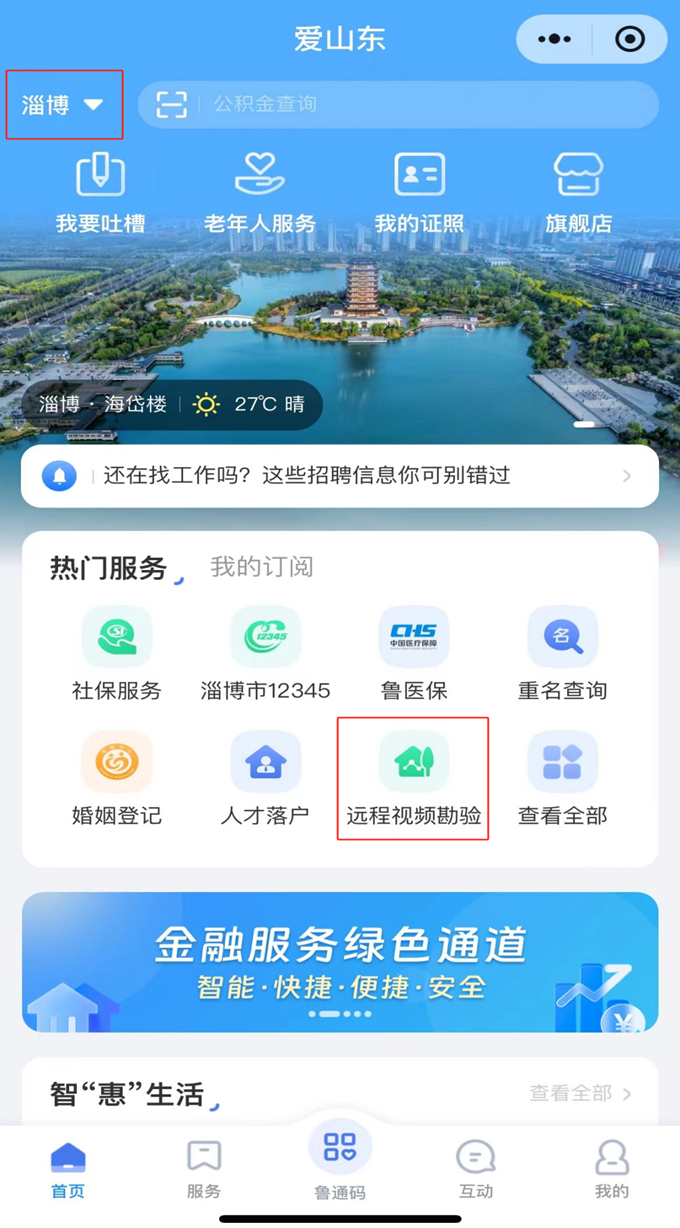The width and height of the screenshot is (680, 1228).
Task: View all 智“惠”生活 items via 查看全部
Action: (580, 1094)
